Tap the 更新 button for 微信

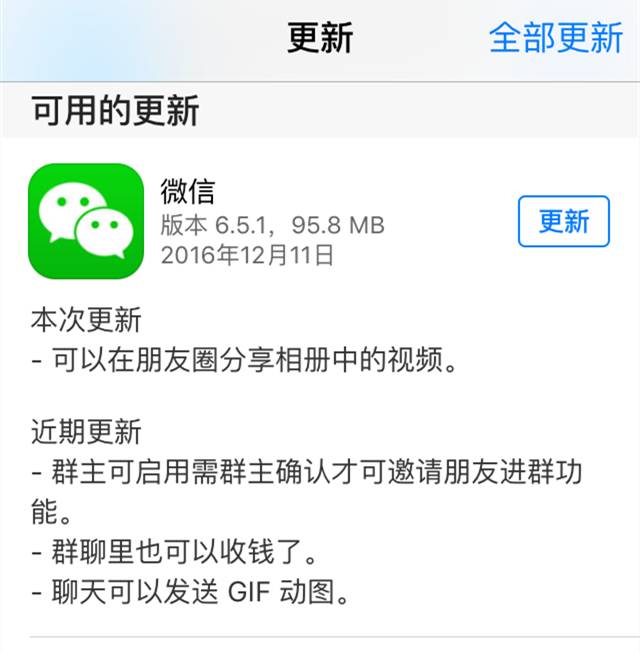(563, 221)
